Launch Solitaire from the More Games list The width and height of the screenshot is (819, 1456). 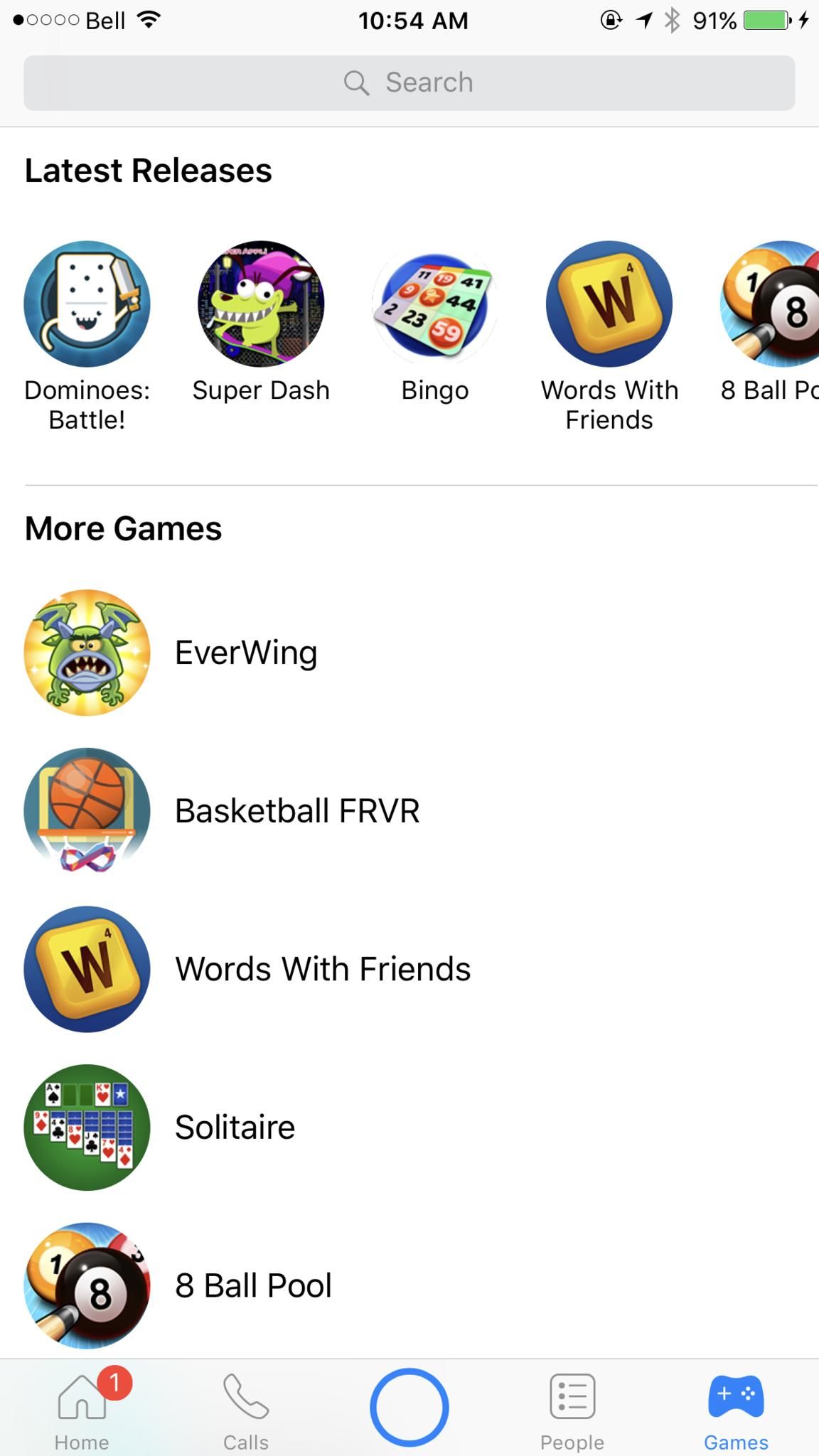[235, 1127]
